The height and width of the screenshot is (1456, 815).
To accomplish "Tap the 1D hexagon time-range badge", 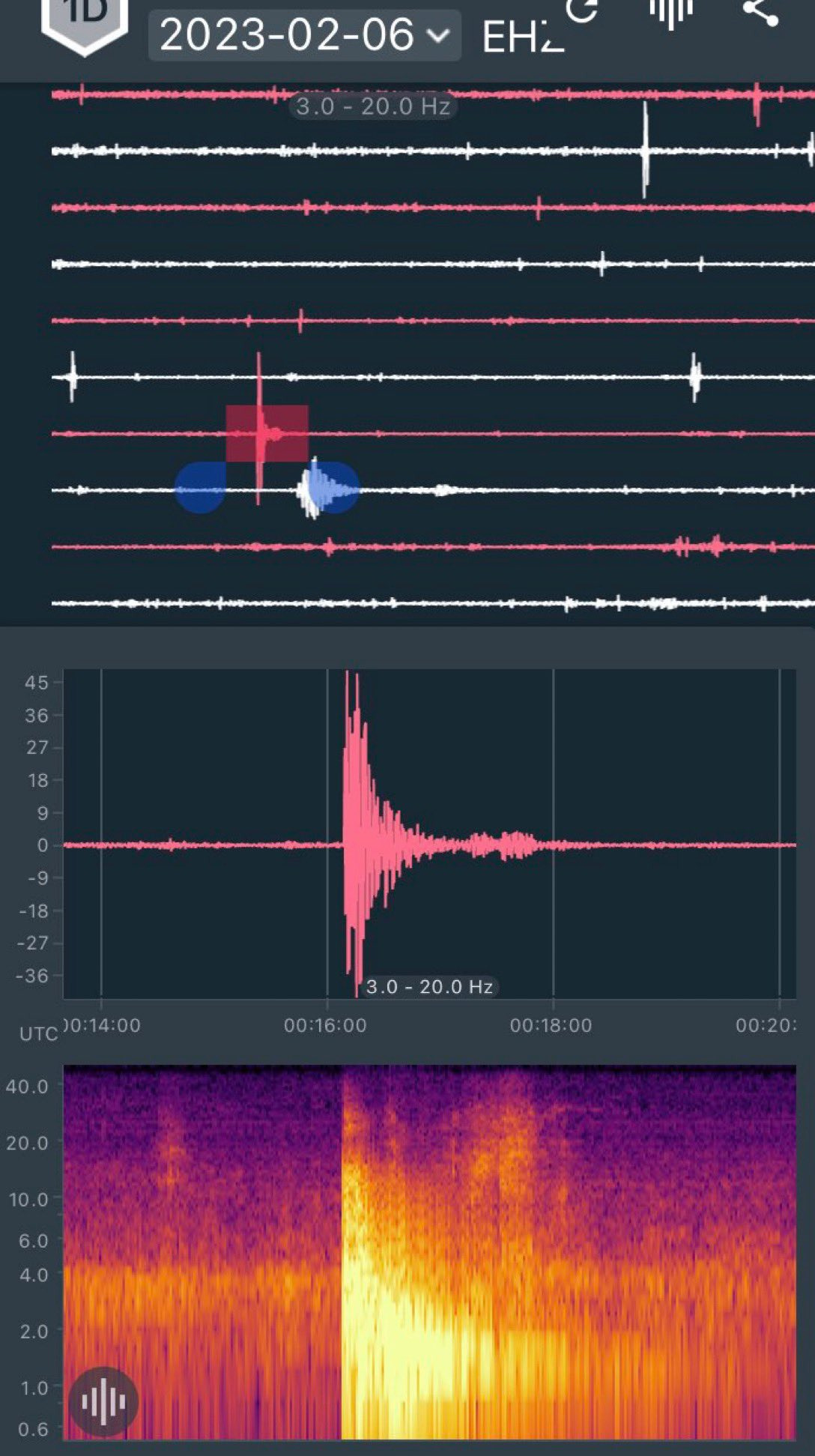I will (85, 22).
